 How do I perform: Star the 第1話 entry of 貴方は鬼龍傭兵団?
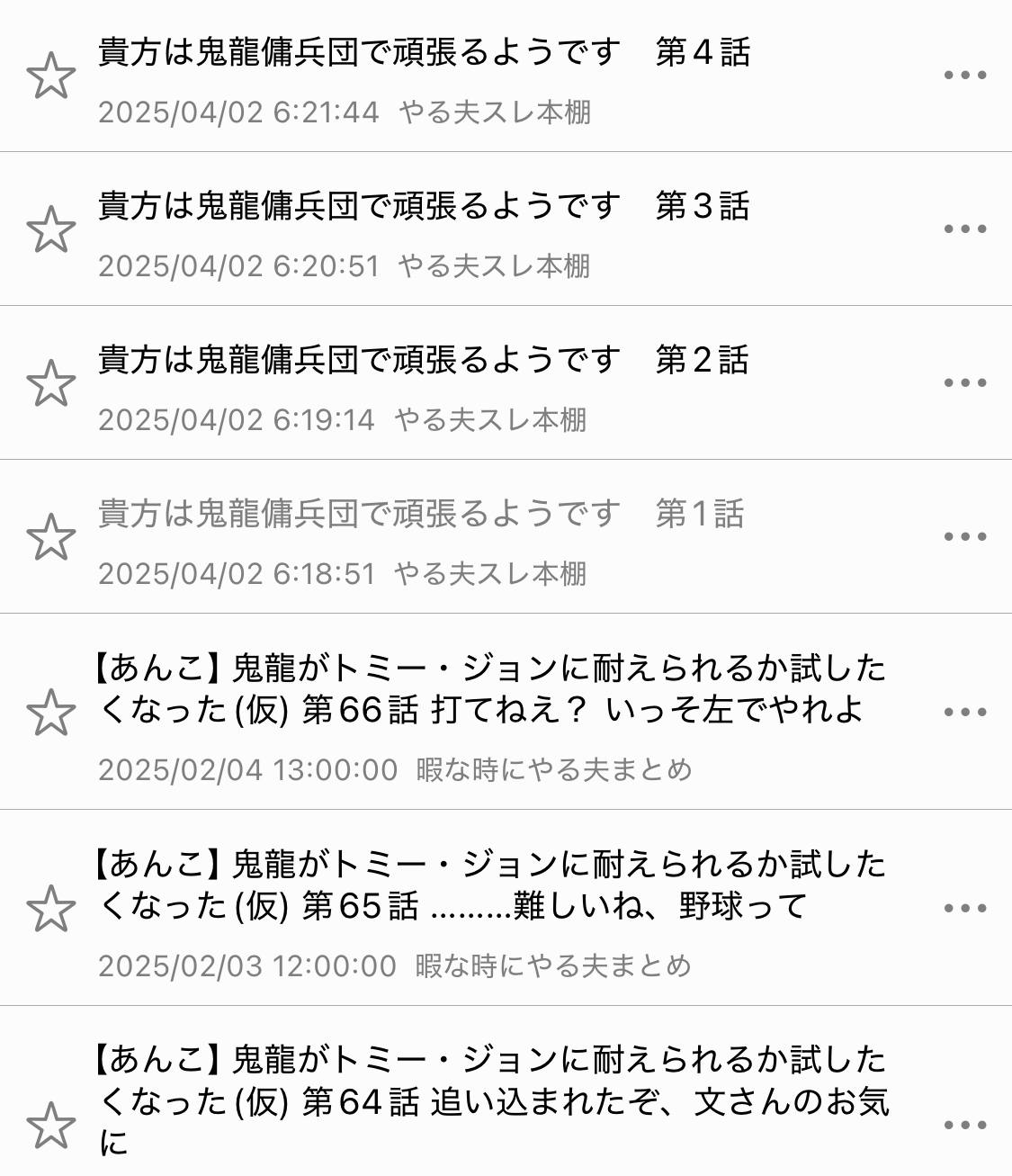[51, 537]
